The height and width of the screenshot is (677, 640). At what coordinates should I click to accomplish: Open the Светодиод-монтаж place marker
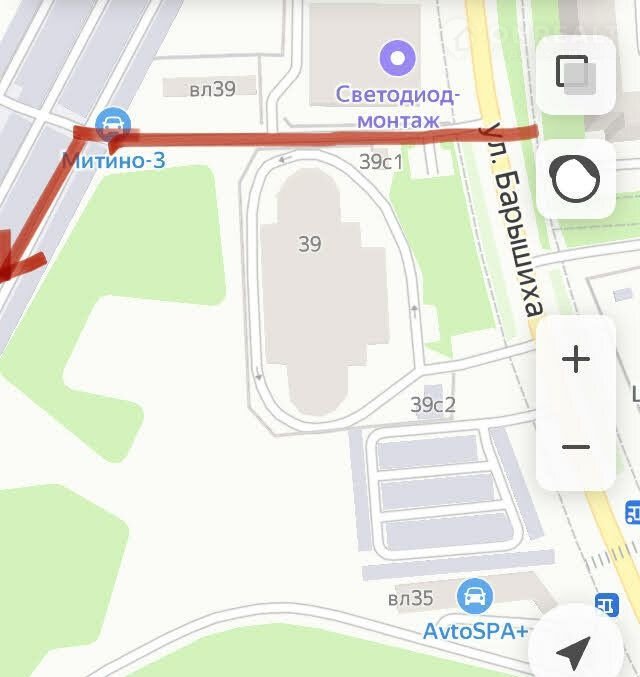pyautogui.click(x=399, y=57)
